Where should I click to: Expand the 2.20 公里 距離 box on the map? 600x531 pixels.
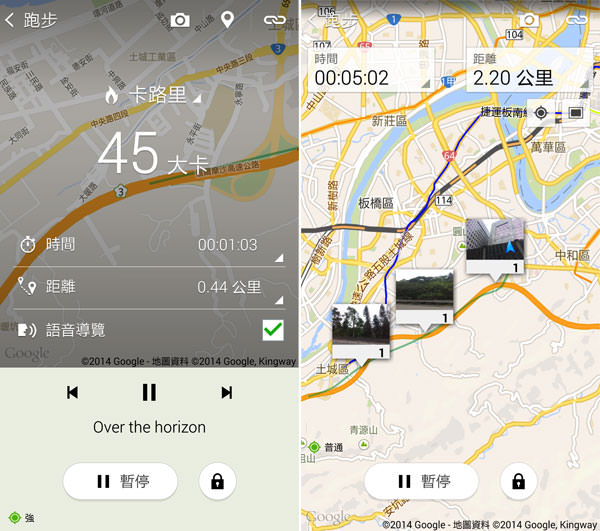pos(529,70)
